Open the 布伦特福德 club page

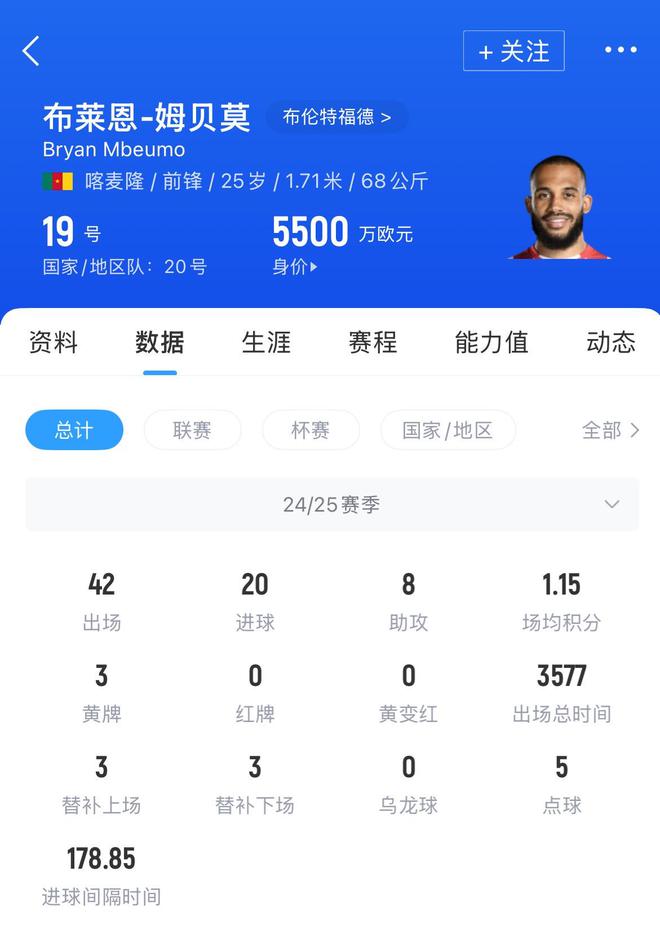pos(337,117)
